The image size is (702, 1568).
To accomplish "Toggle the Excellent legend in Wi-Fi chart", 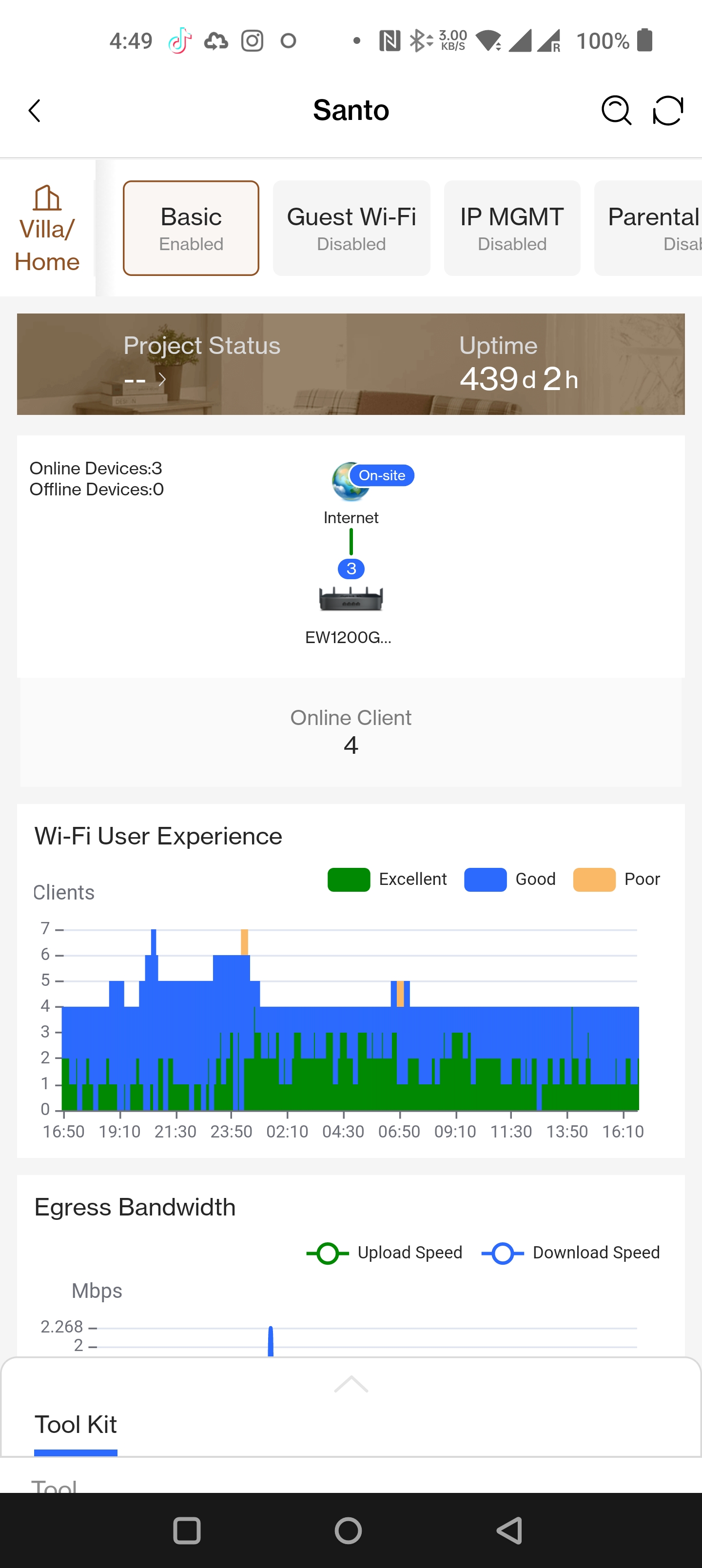I will (x=387, y=880).
